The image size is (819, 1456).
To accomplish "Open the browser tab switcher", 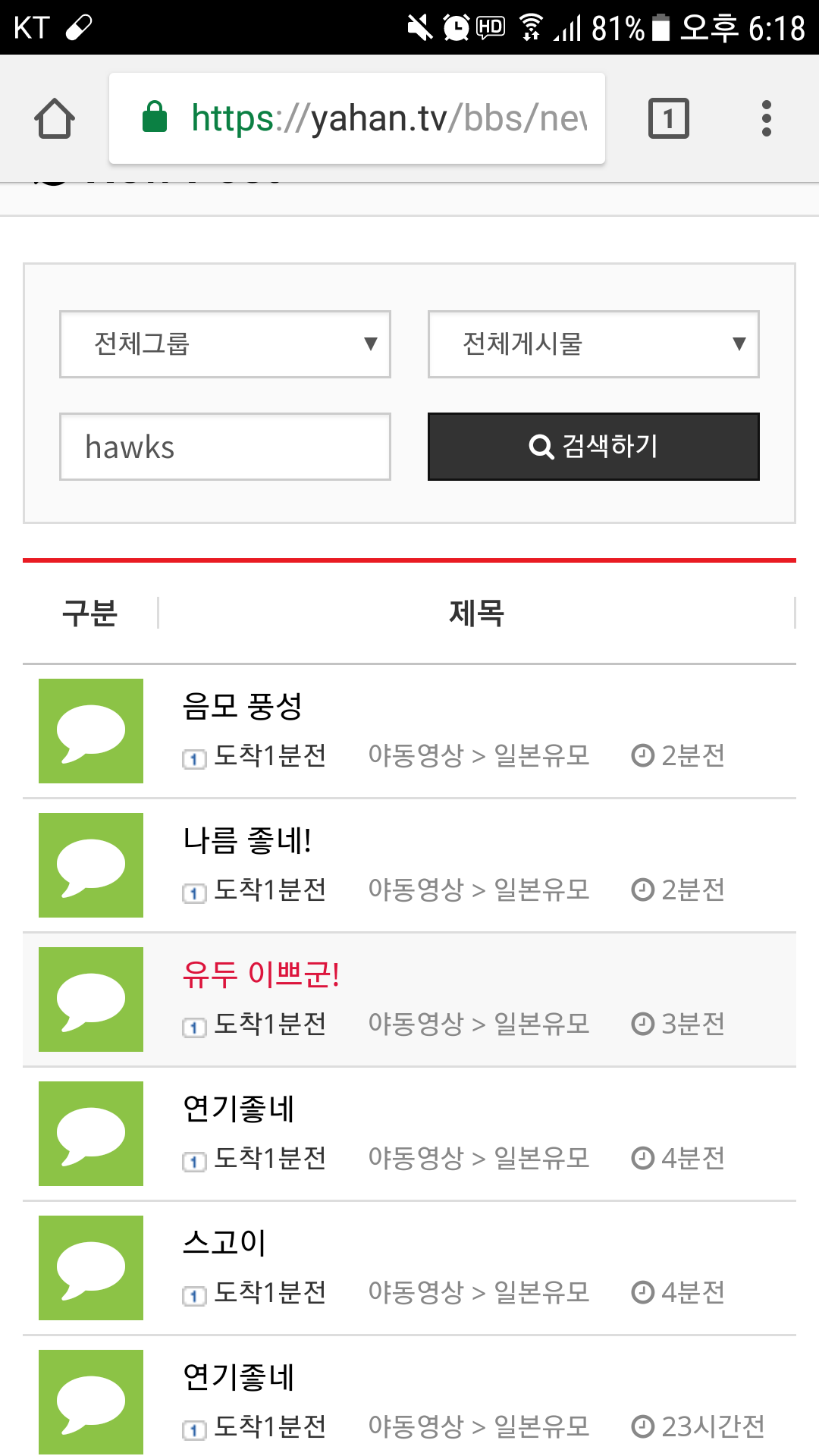I will (x=668, y=118).
